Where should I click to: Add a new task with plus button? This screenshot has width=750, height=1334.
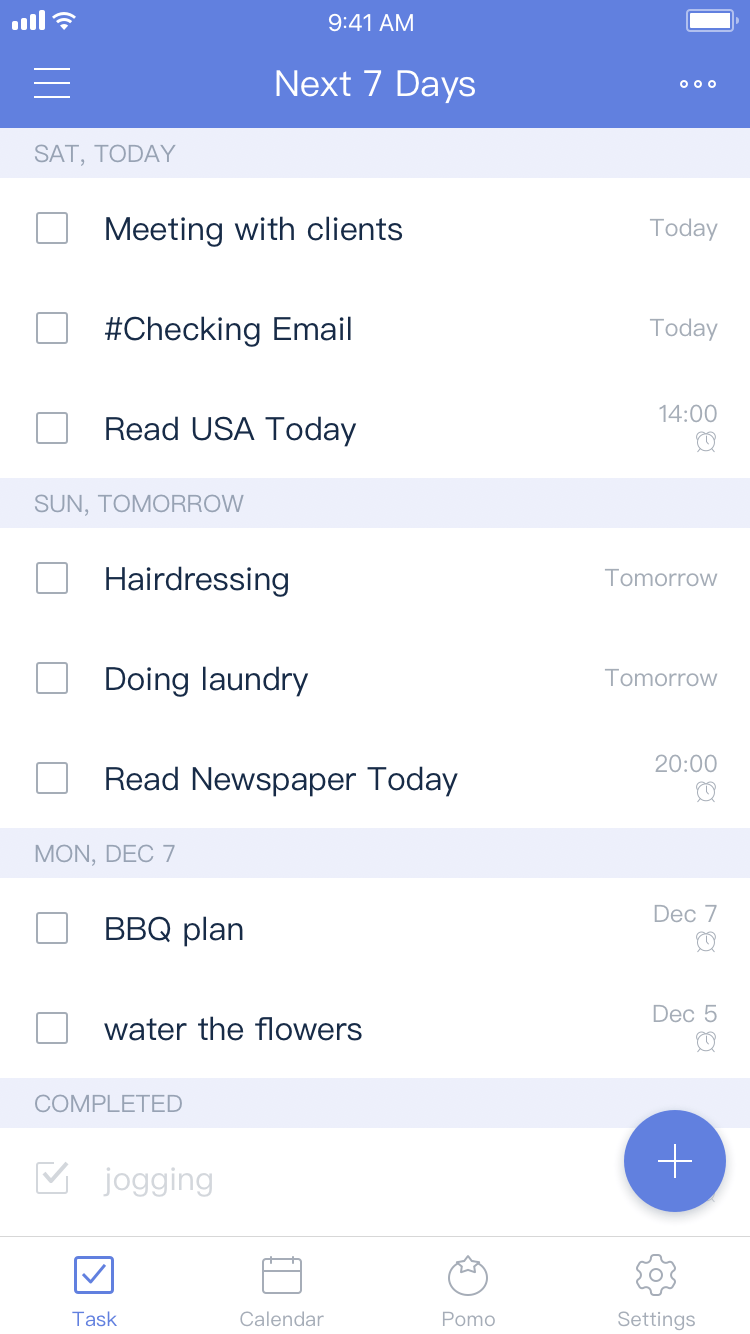tap(675, 1161)
